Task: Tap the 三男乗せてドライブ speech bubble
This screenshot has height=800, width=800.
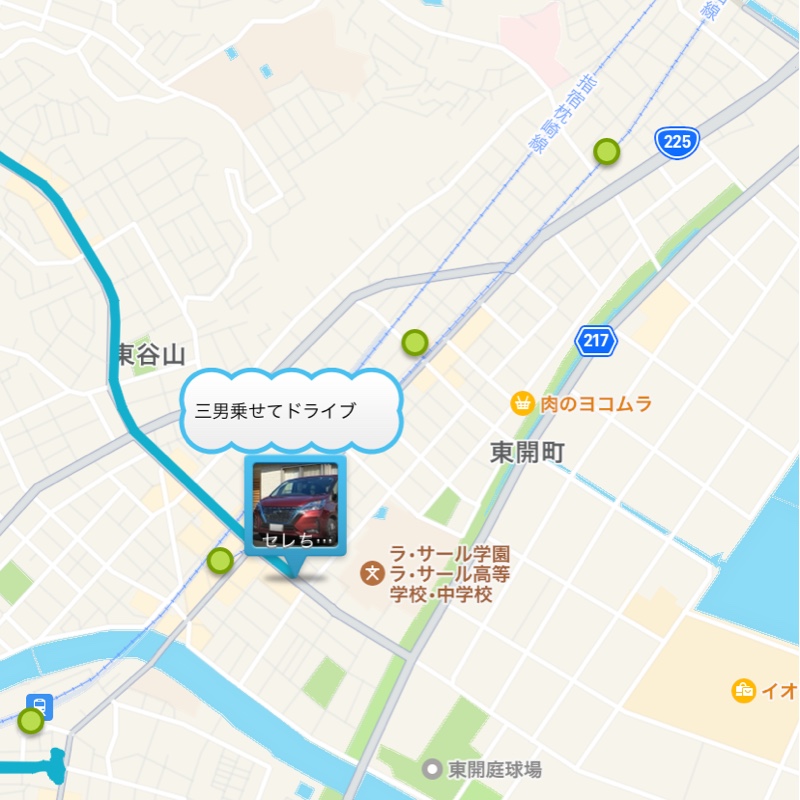Action: [x=291, y=411]
